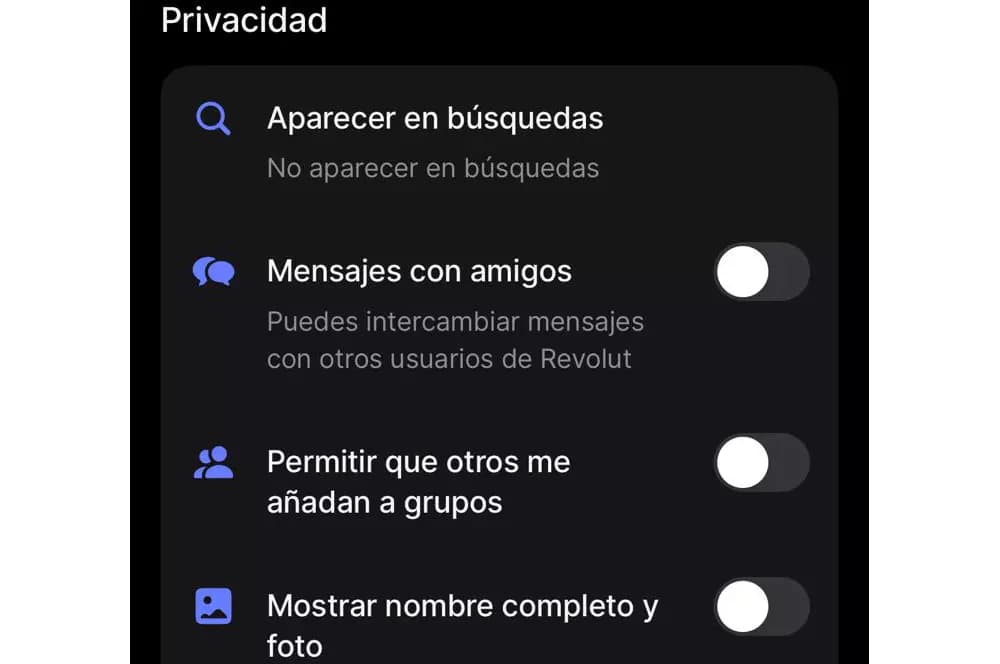Toggle the Mensajes con amigos switch
This screenshot has width=1000, height=664.
point(761,272)
